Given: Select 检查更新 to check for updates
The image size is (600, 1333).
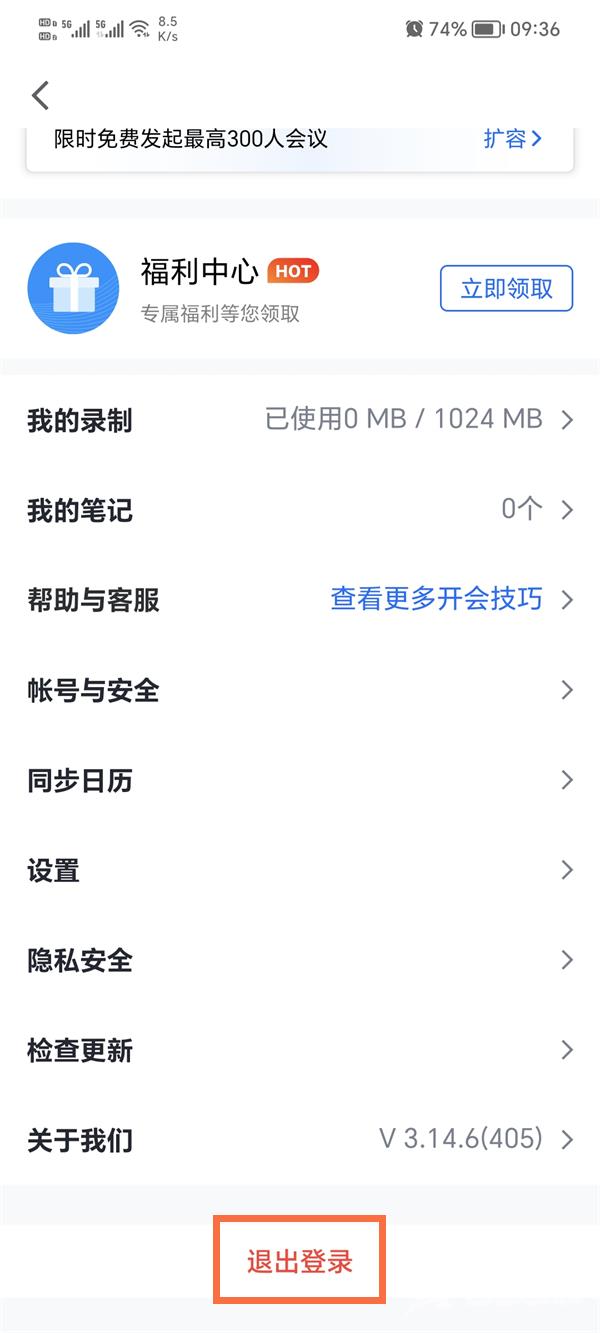Looking at the screenshot, I should [300, 1050].
